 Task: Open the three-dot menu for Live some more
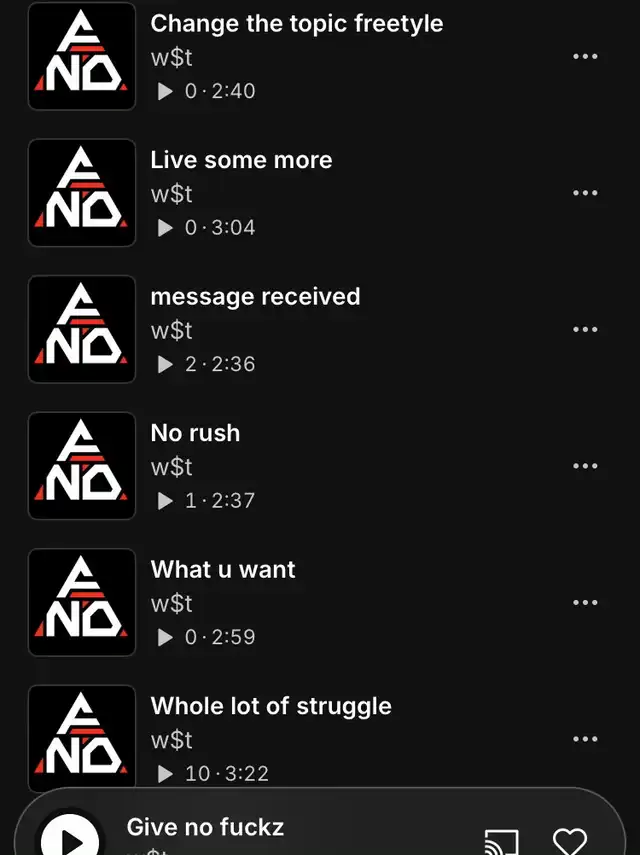click(x=585, y=193)
